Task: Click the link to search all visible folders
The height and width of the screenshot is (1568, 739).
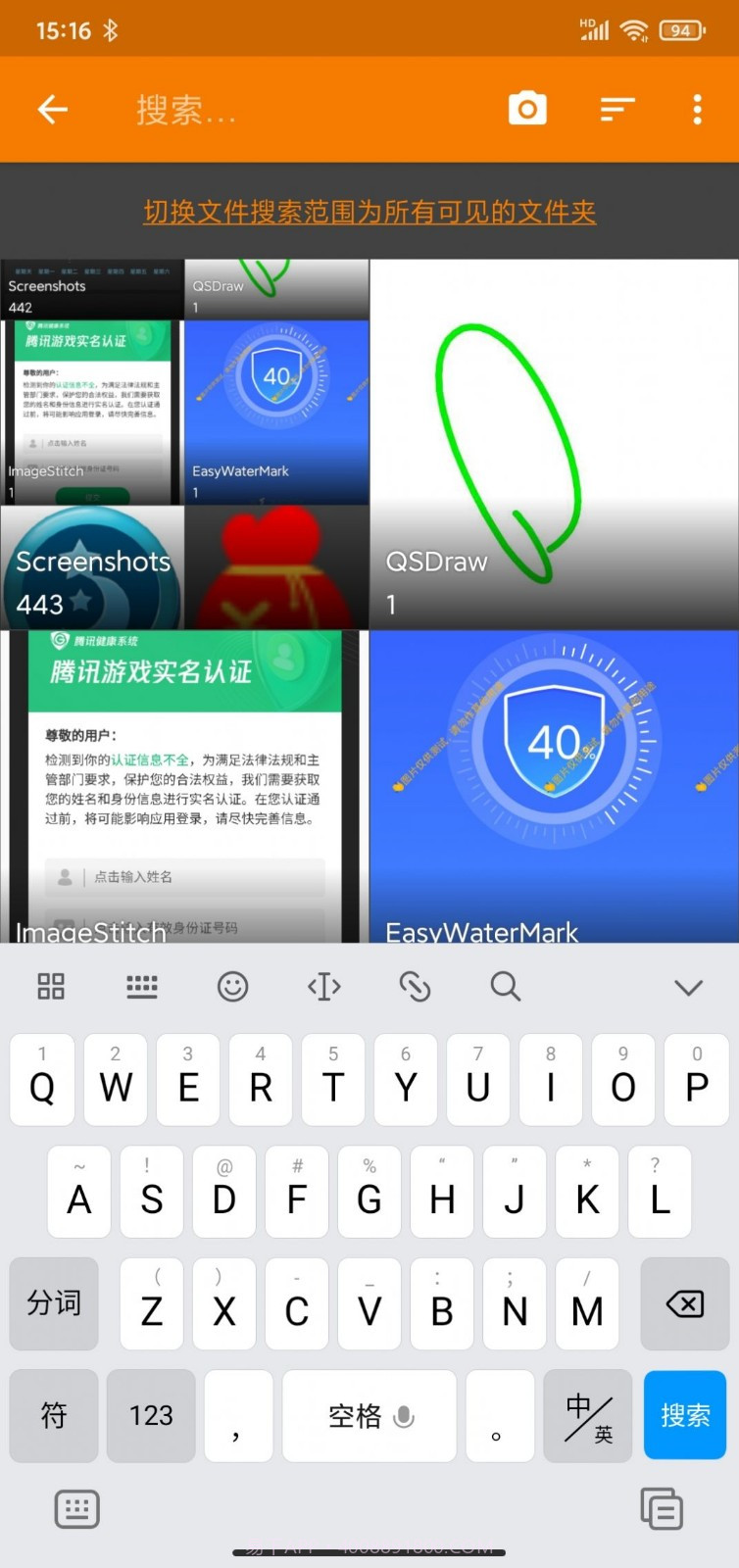Action: [369, 212]
